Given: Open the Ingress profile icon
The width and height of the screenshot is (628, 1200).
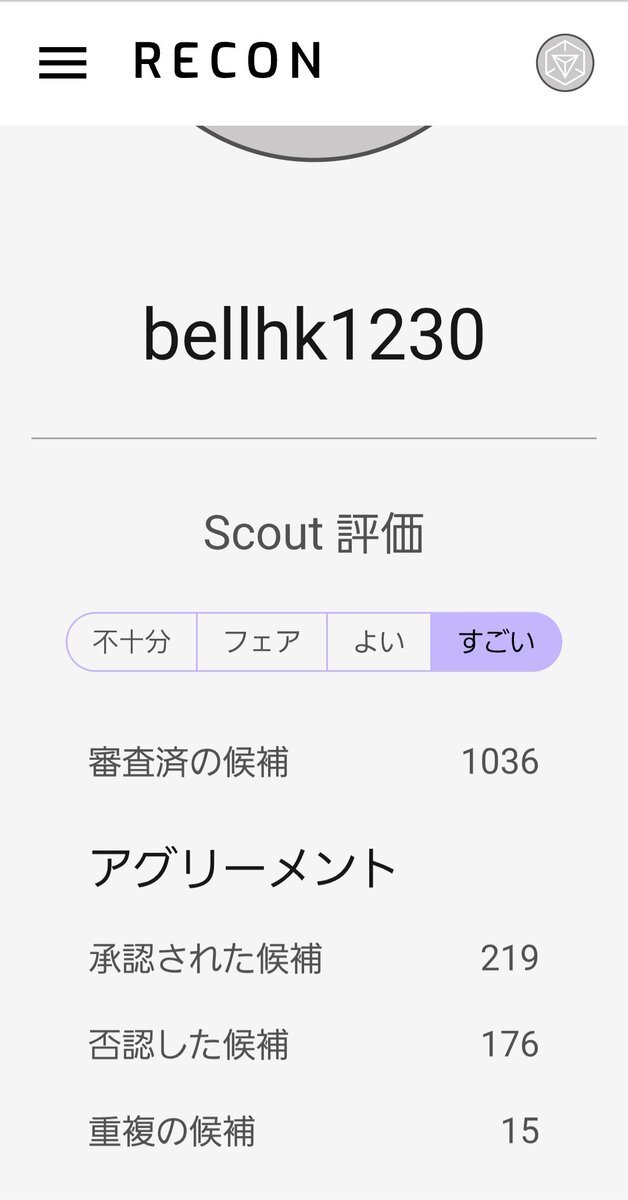Looking at the screenshot, I should (565, 63).
